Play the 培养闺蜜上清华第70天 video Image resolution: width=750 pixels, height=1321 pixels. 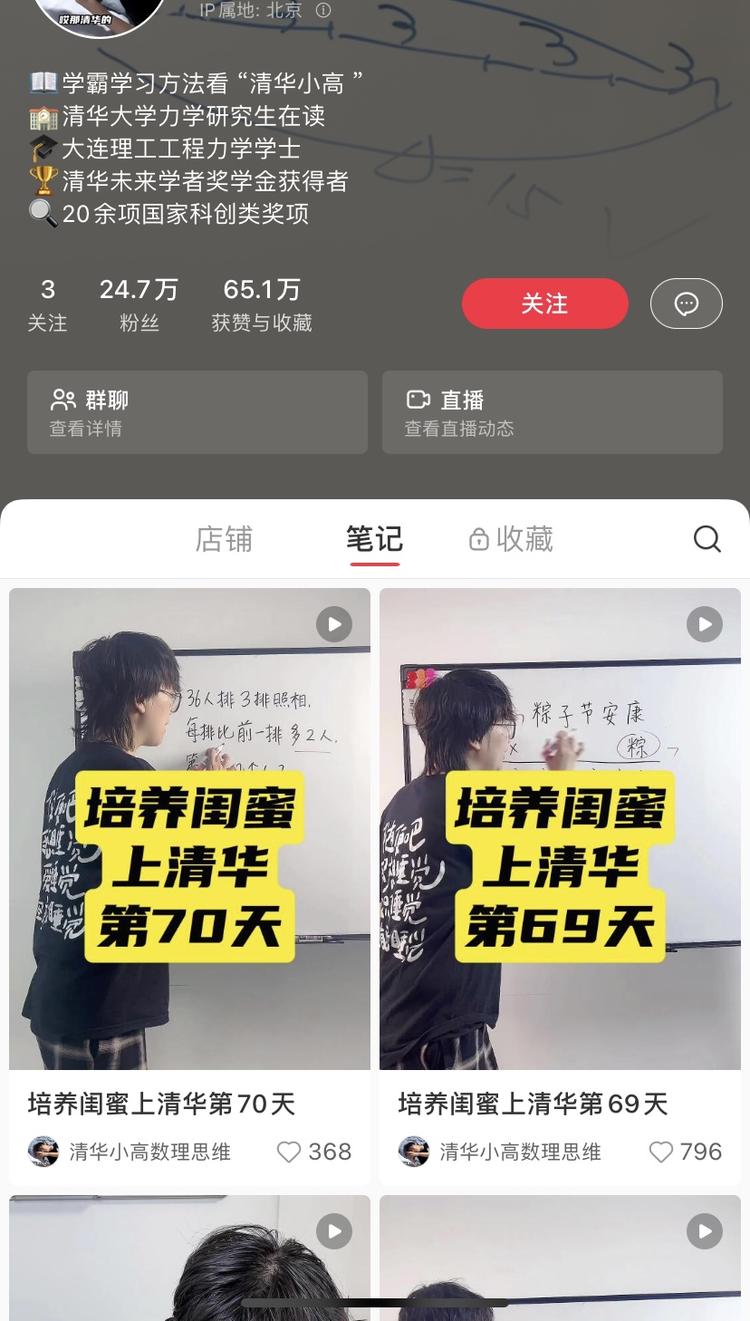click(333, 624)
